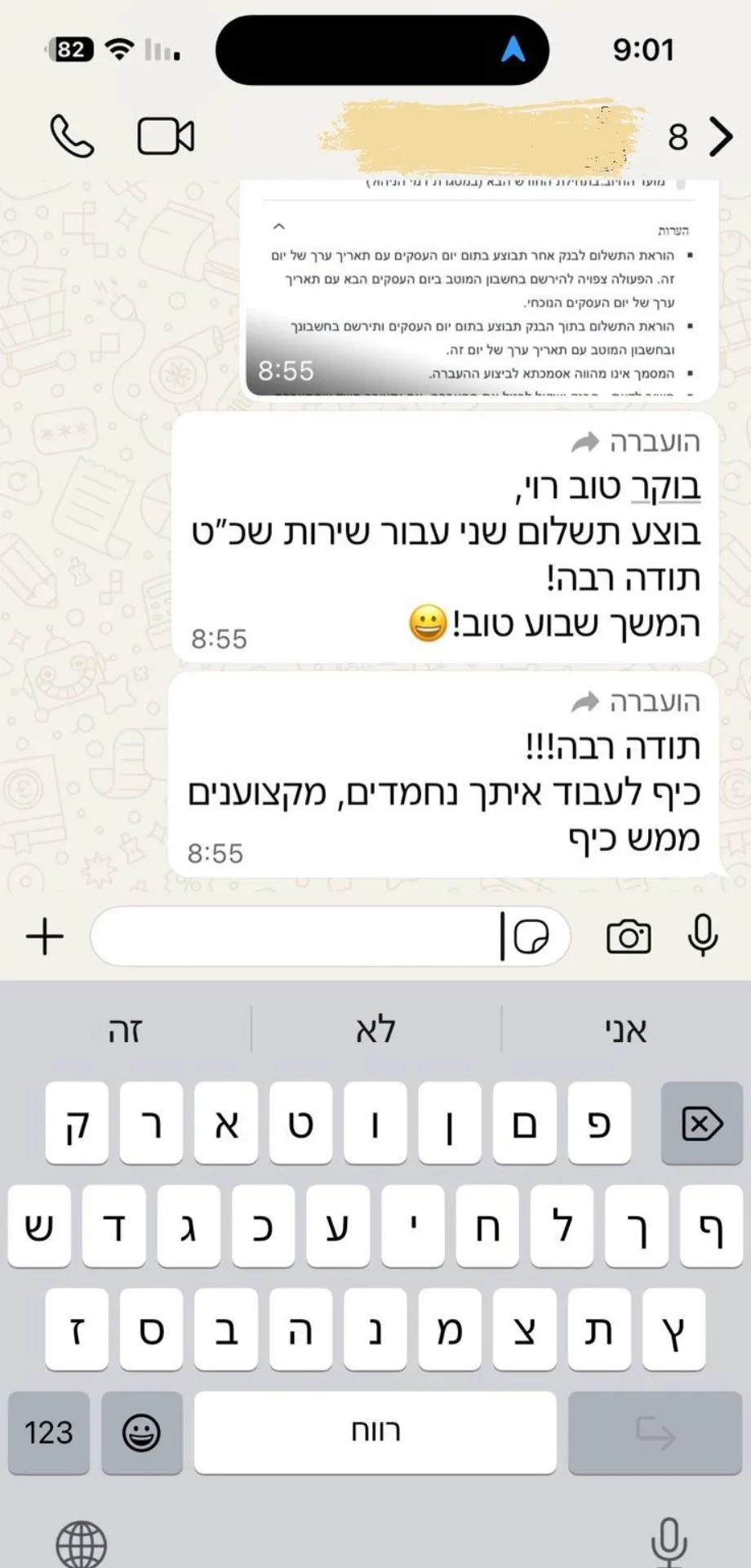The height and width of the screenshot is (1568, 751).
Task: Tap the space bar labeled רווח
Action: pyautogui.click(x=375, y=1432)
